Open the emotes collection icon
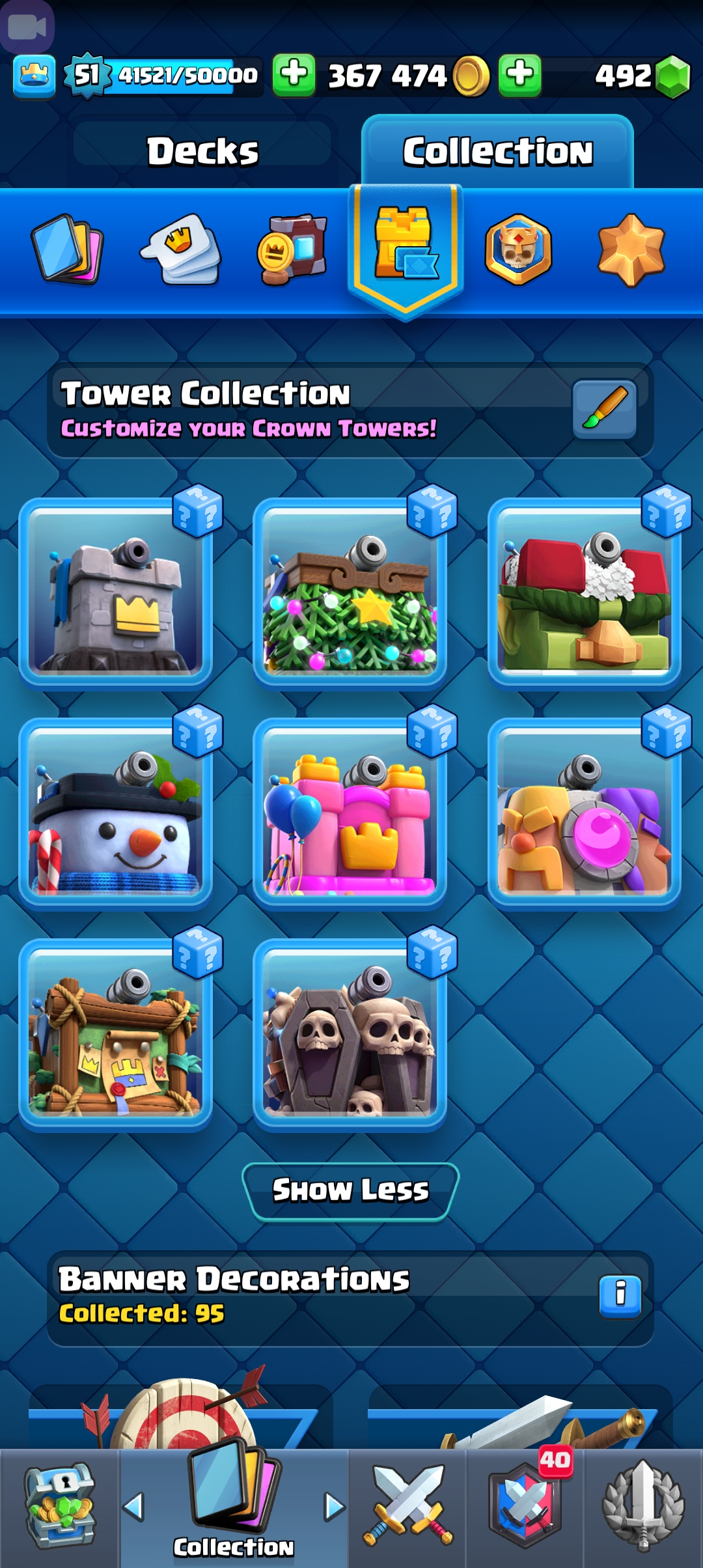 (180, 249)
